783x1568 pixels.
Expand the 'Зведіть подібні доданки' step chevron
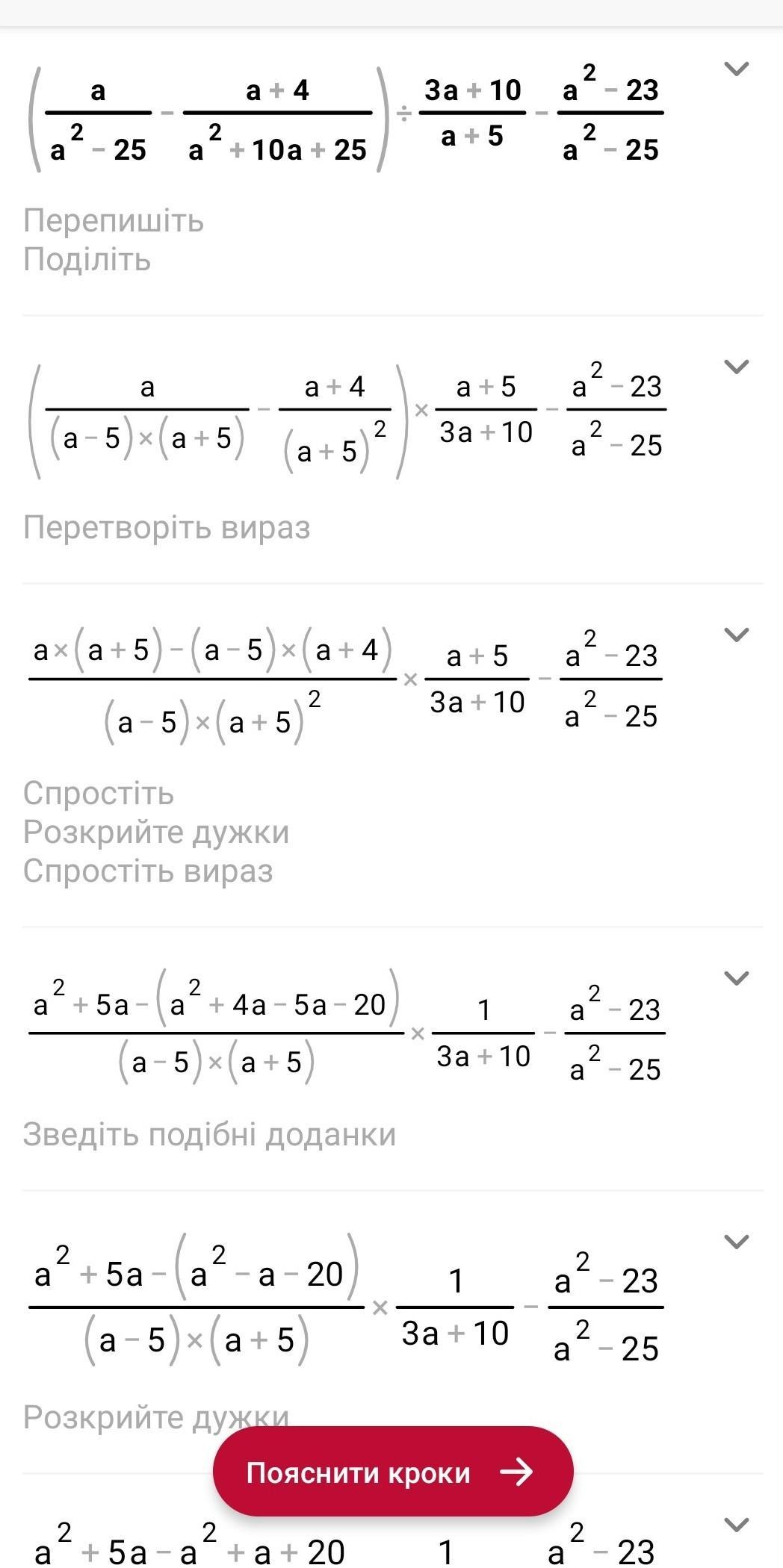pos(737,979)
